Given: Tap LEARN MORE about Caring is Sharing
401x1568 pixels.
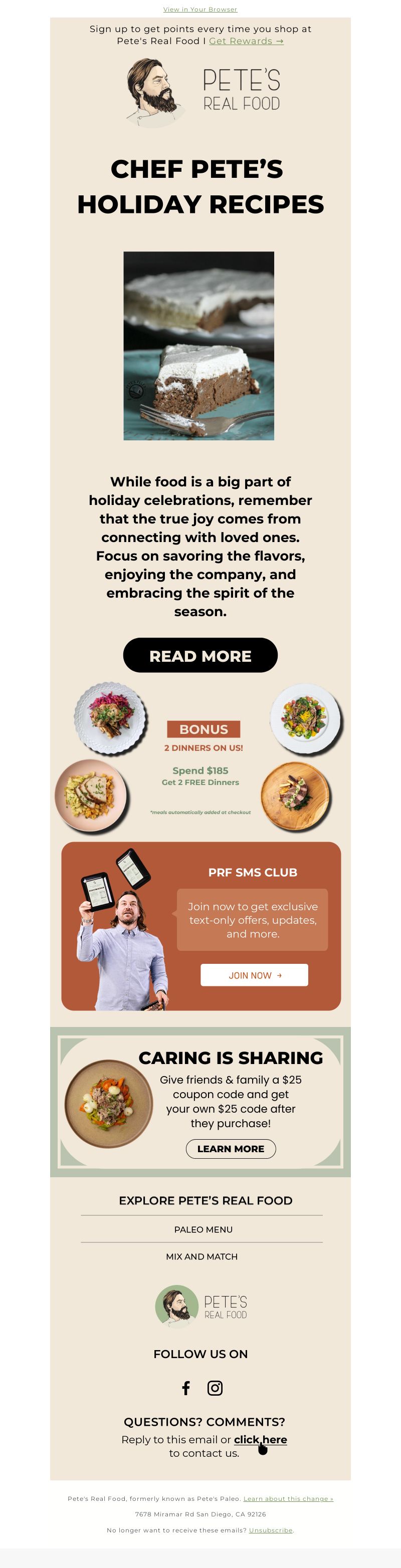Looking at the screenshot, I should tap(231, 1149).
